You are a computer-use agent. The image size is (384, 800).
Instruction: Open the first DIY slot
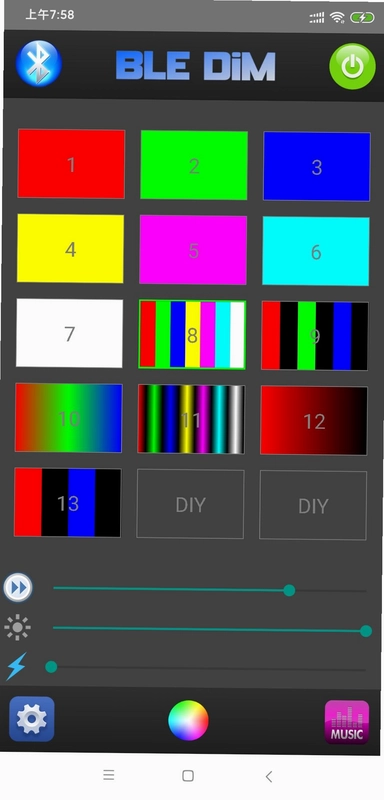[x=190, y=504]
